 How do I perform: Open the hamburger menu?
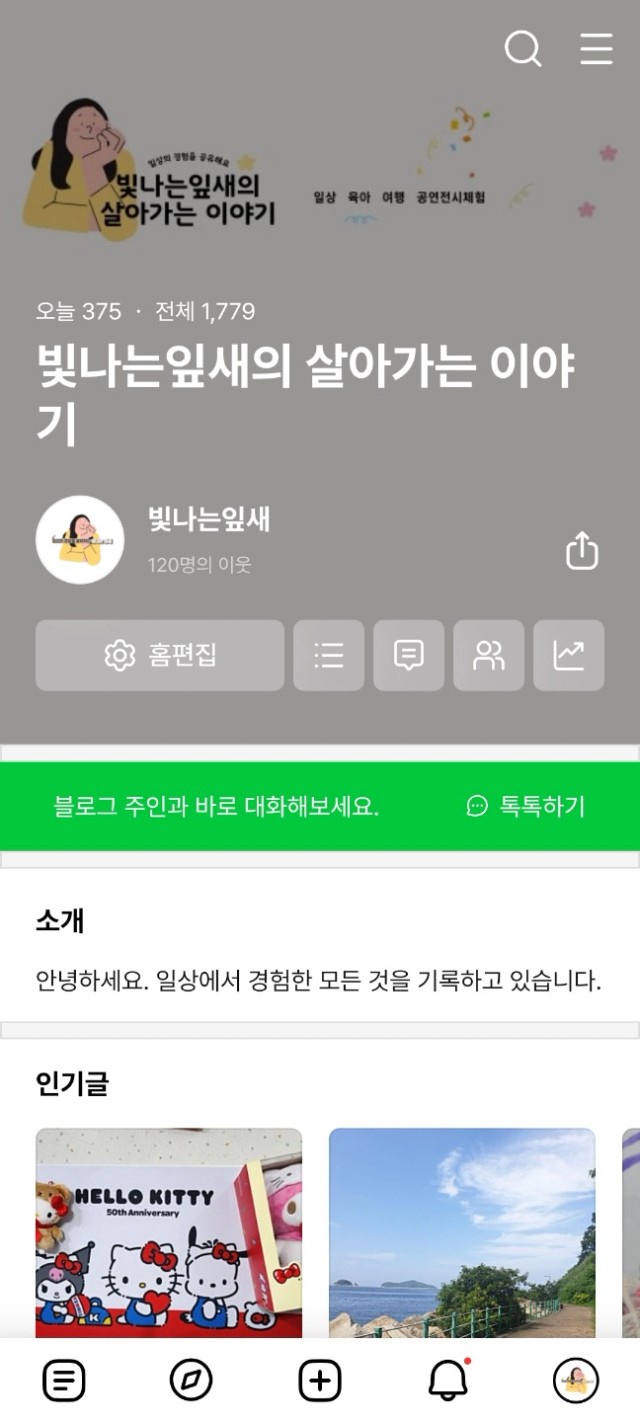(596, 48)
